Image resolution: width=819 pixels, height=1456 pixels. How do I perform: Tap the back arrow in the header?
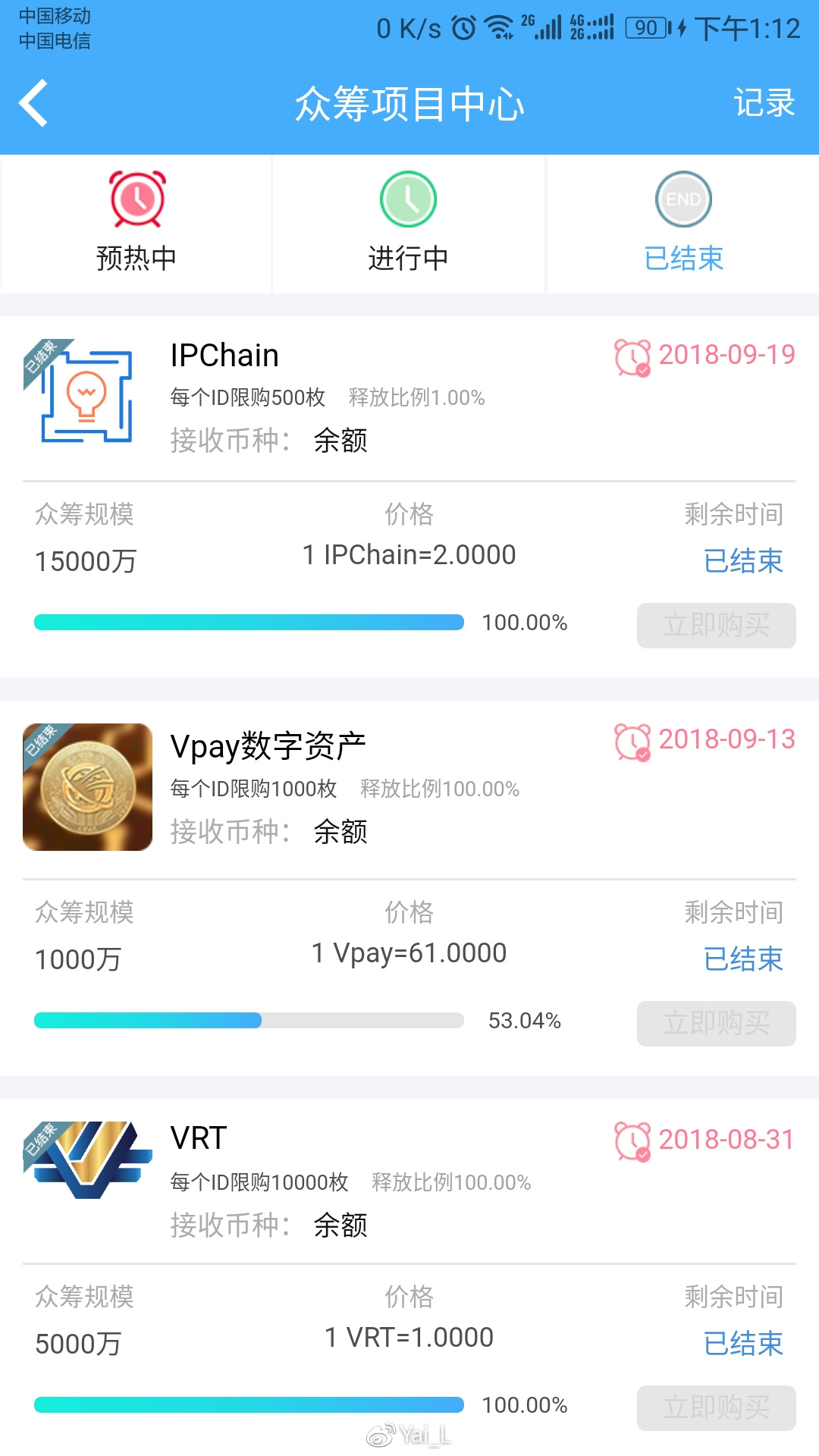(34, 102)
